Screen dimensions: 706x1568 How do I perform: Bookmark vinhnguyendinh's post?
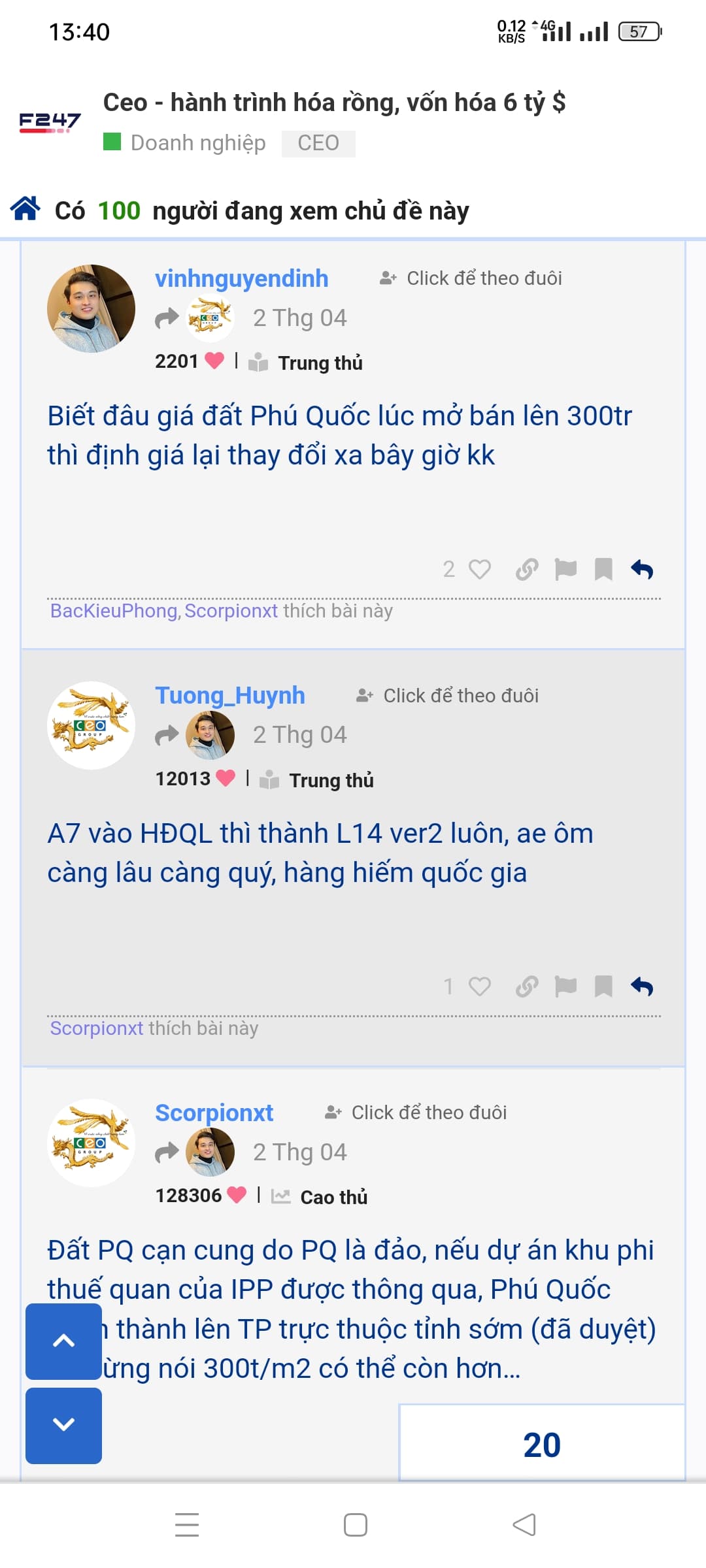[603, 570]
